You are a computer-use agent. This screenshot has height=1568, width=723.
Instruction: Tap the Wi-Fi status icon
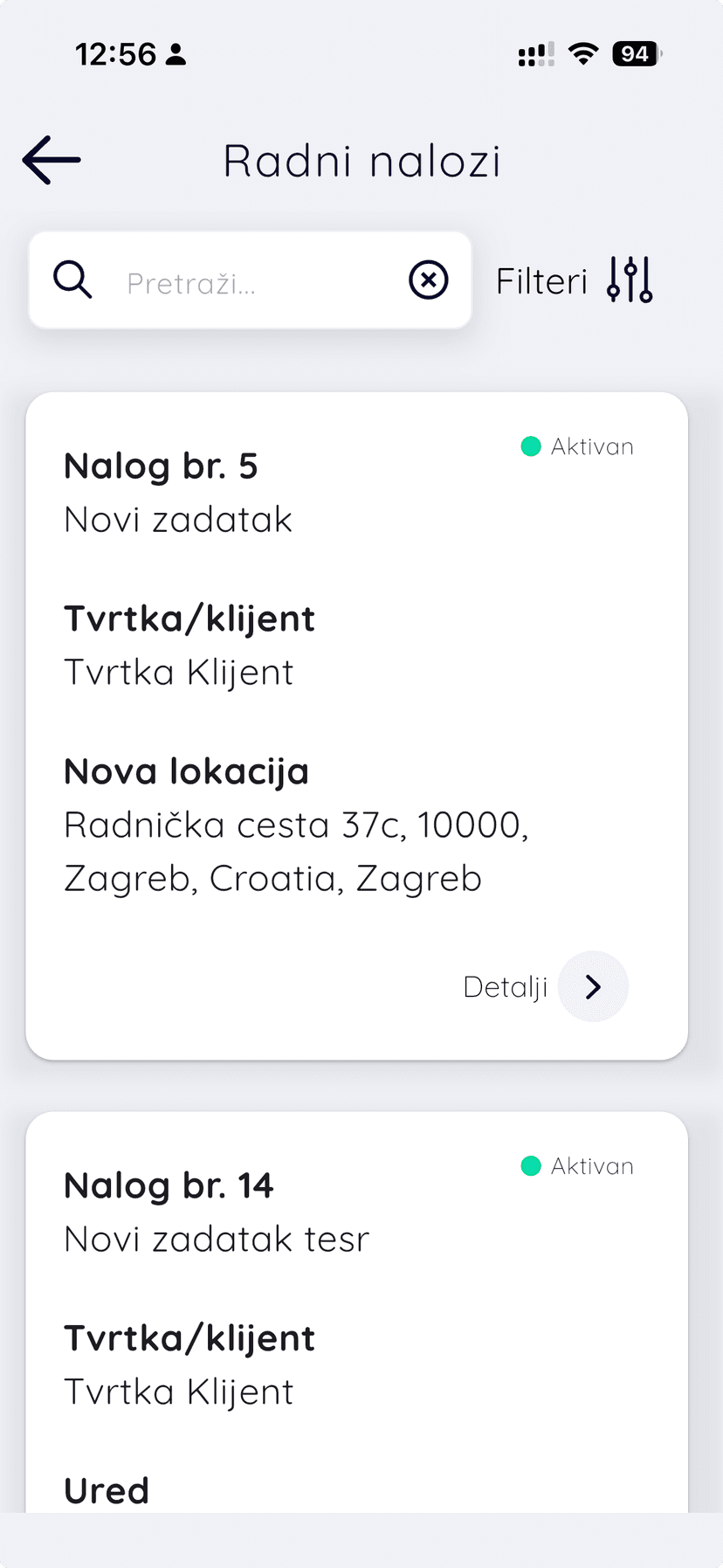click(x=583, y=54)
